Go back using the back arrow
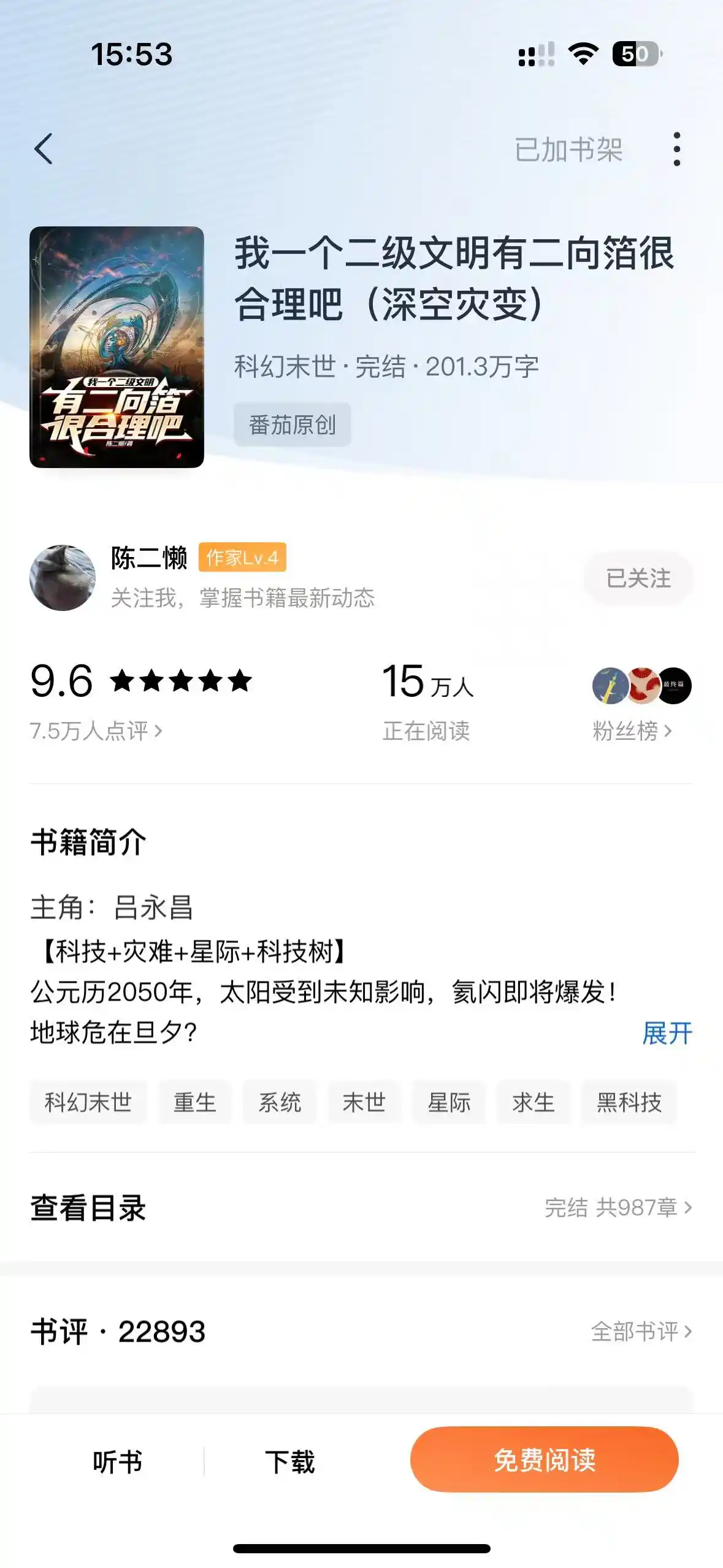Screen dimensions: 723x1568 point(44,149)
